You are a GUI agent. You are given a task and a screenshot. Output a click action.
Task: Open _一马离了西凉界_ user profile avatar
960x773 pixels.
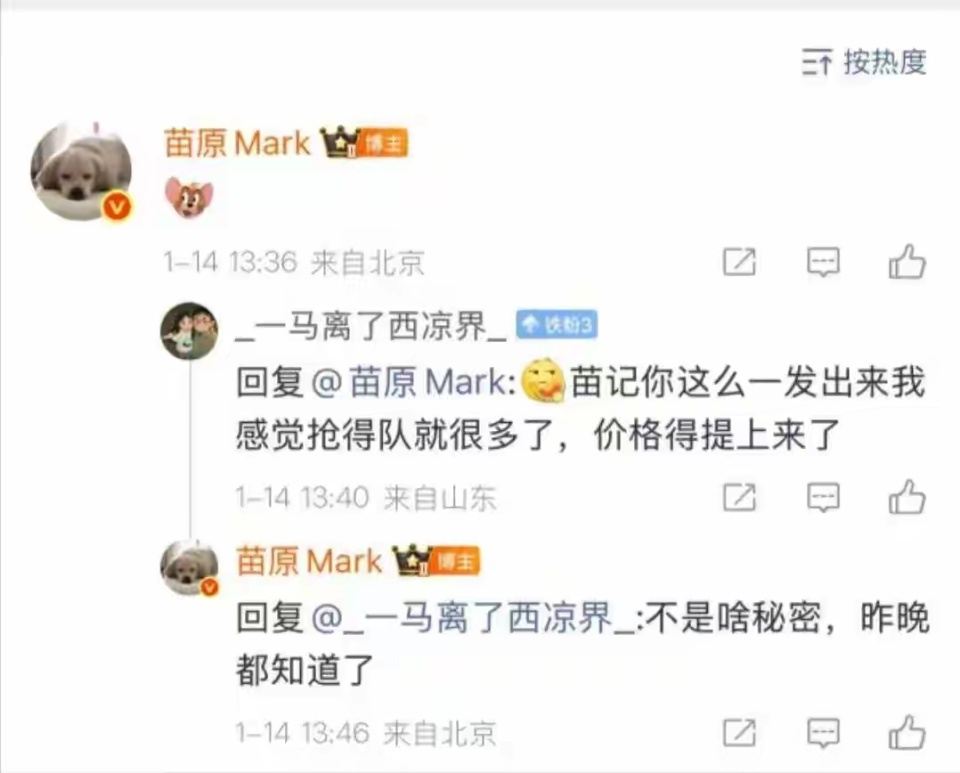pos(189,330)
